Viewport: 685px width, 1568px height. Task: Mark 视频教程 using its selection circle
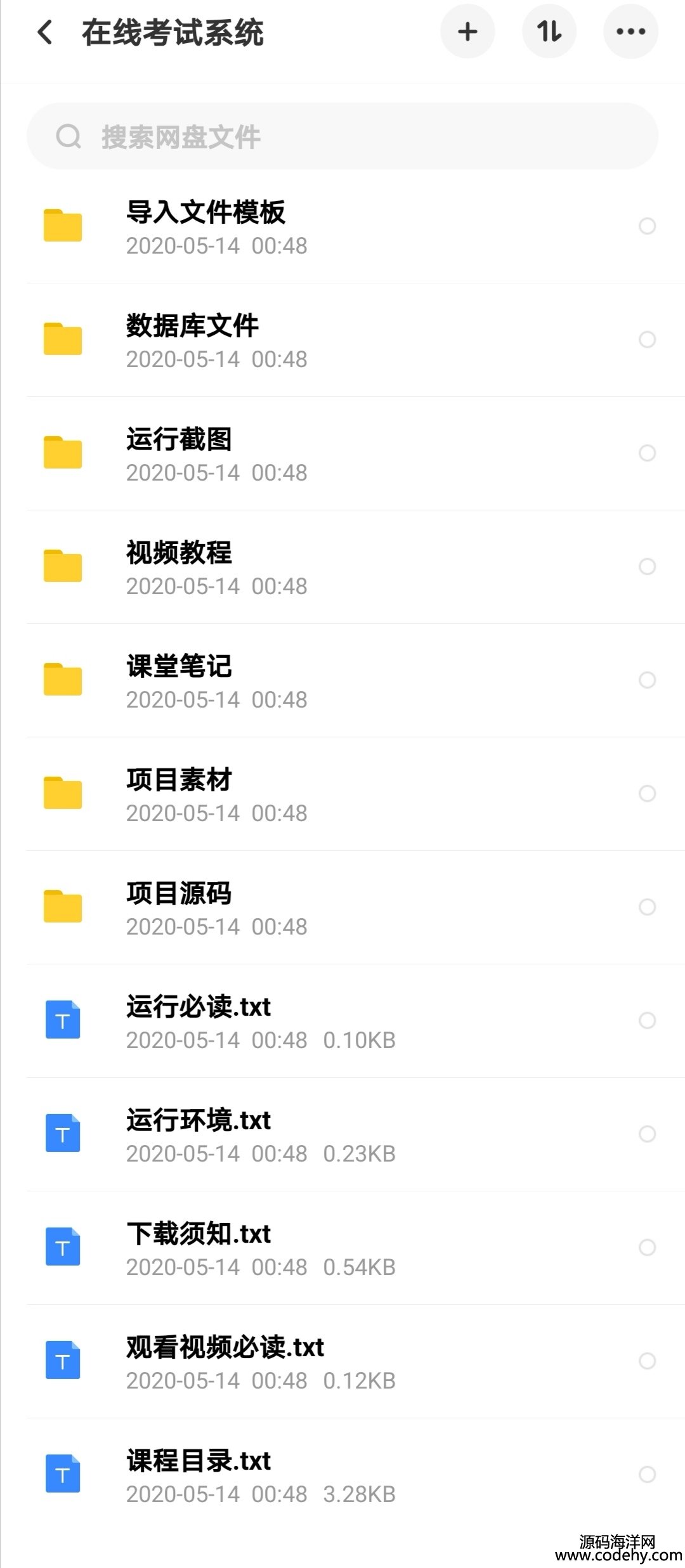[647, 566]
